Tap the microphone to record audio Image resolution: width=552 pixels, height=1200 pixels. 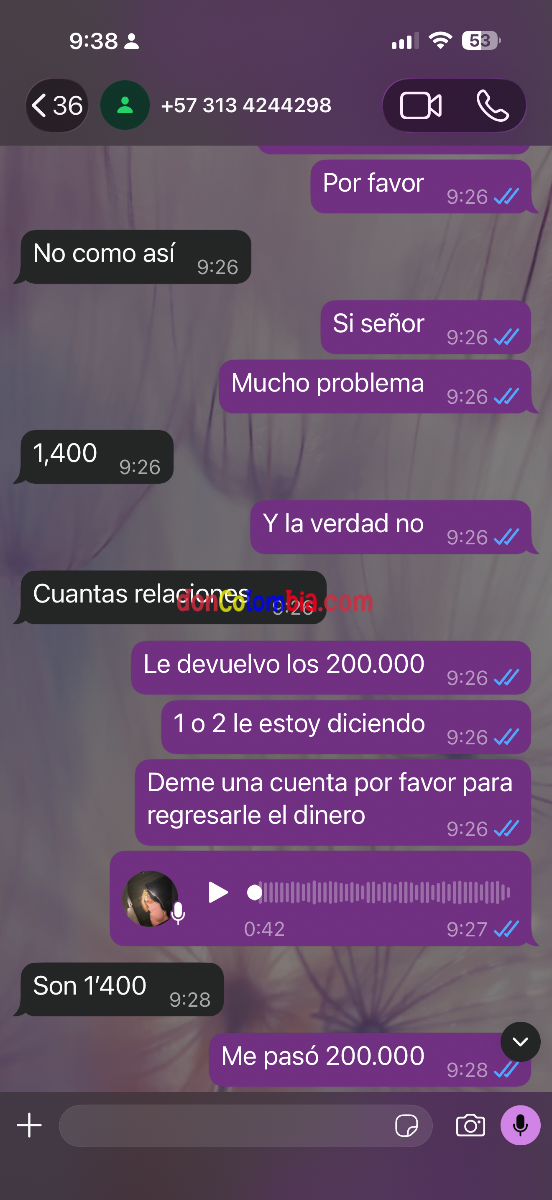click(x=520, y=1126)
